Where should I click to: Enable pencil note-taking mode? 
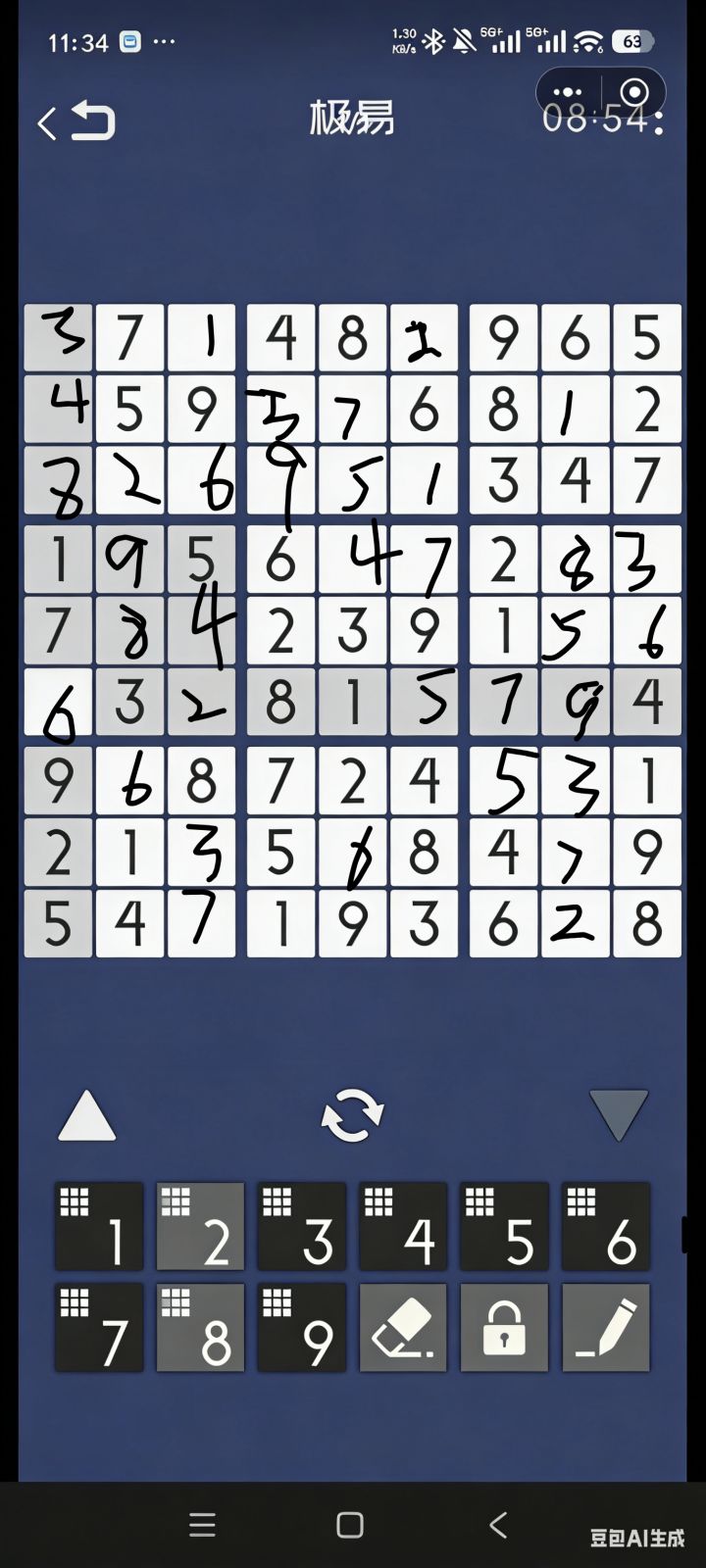(606, 1328)
